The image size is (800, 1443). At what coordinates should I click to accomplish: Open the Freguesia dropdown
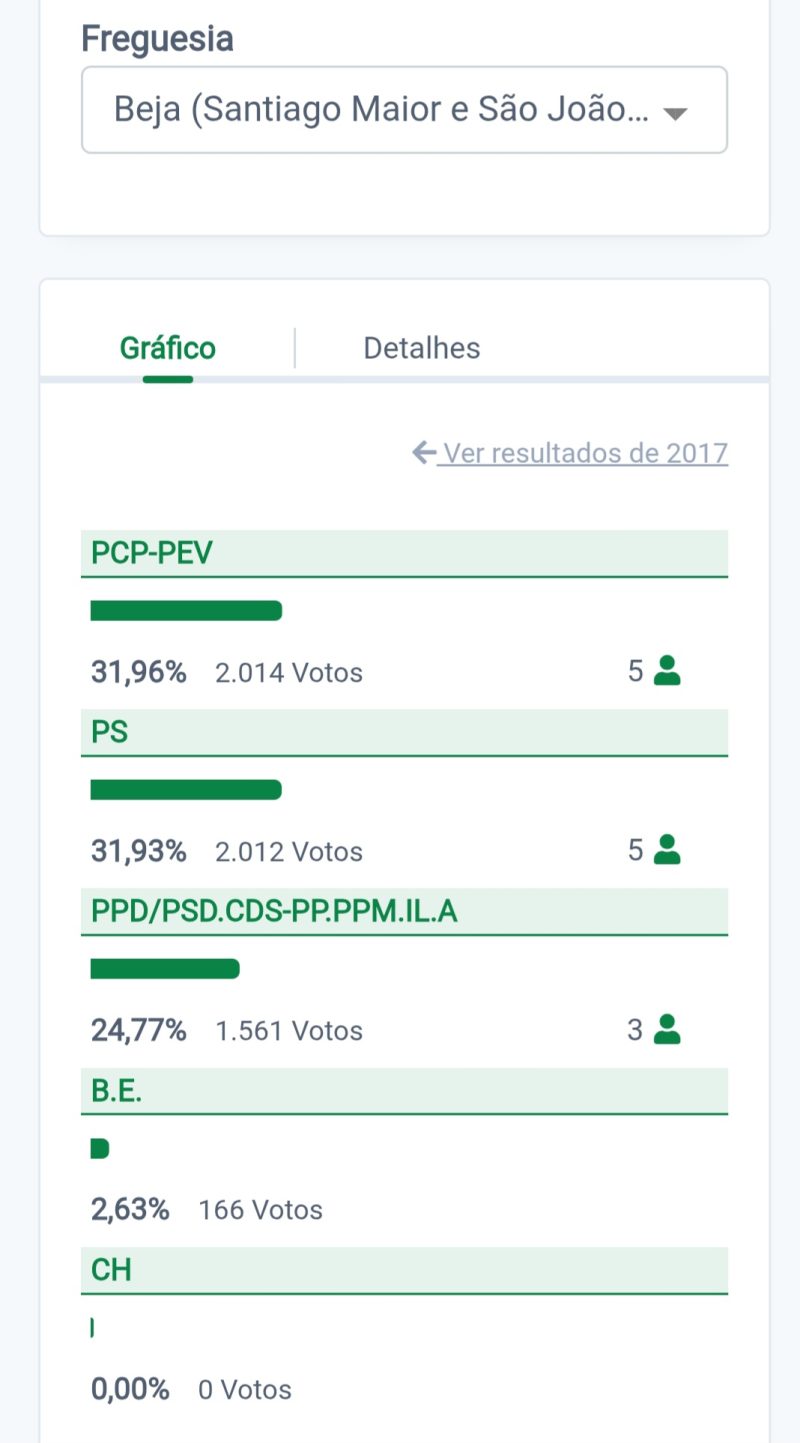click(x=404, y=110)
